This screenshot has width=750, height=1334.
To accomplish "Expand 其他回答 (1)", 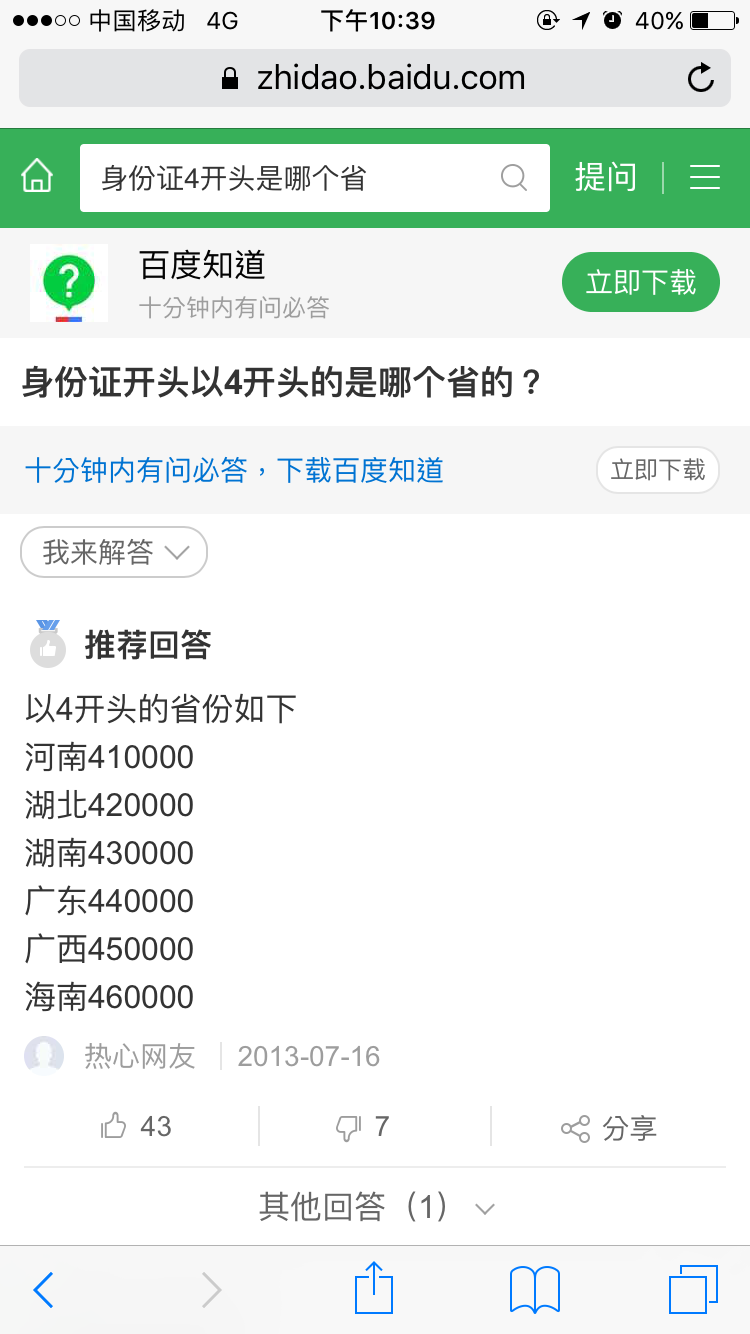I will point(375,1207).
